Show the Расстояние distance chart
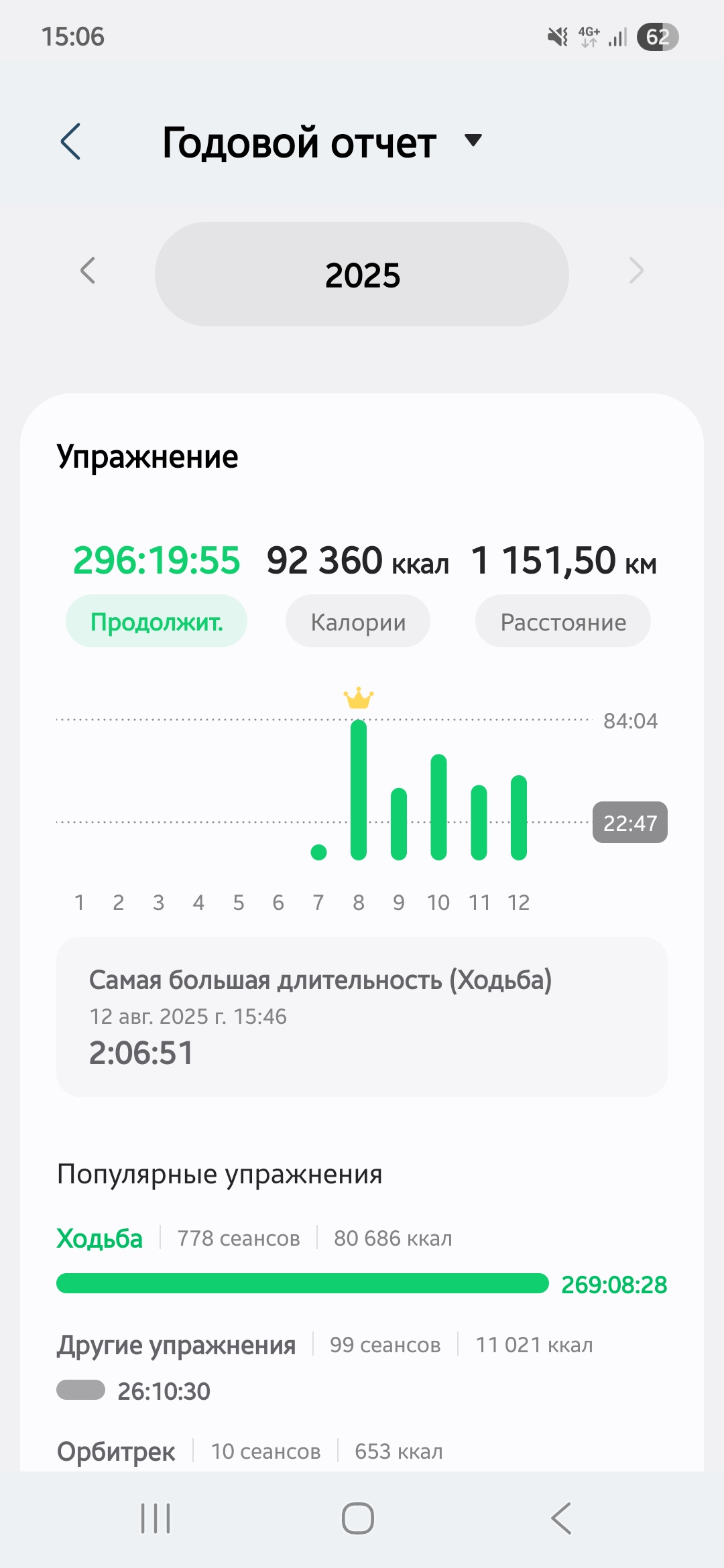Screen dimensions: 724x1568 point(562,621)
